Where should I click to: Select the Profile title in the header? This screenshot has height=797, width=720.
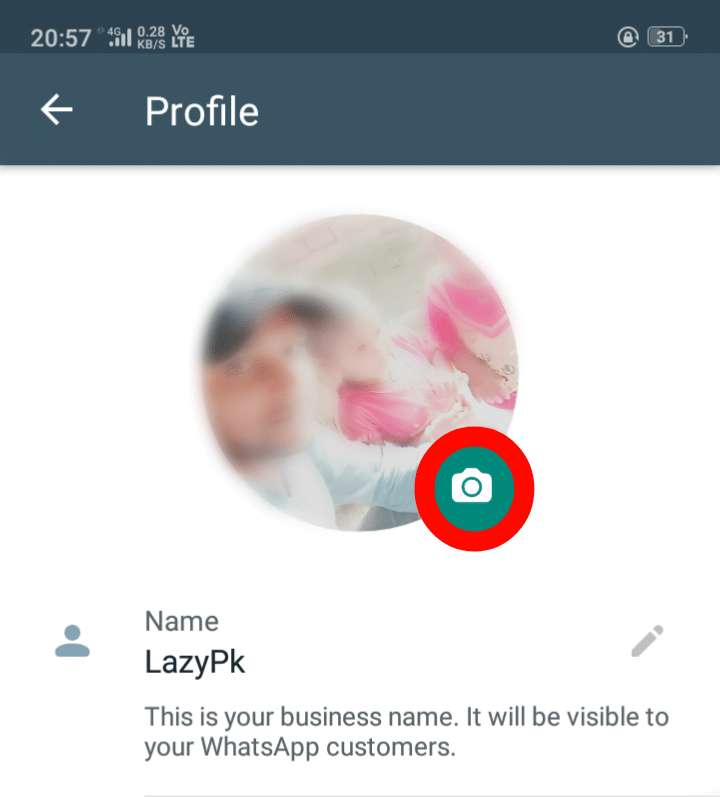(201, 111)
